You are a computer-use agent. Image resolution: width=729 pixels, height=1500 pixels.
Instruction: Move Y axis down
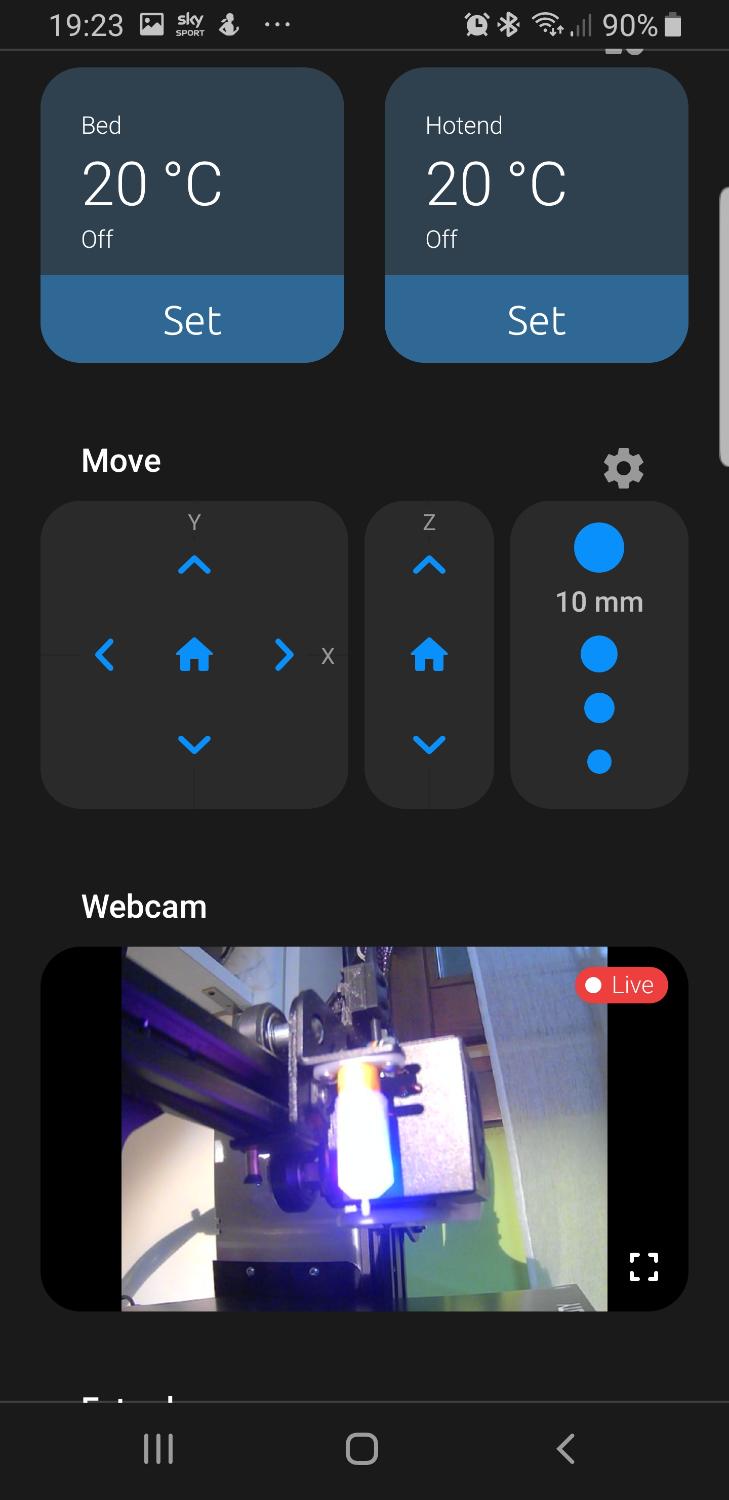(x=194, y=744)
